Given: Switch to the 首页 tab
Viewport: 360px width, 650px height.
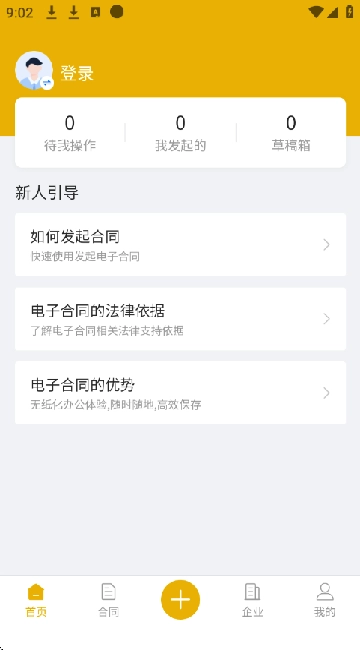Looking at the screenshot, I should pos(36,600).
